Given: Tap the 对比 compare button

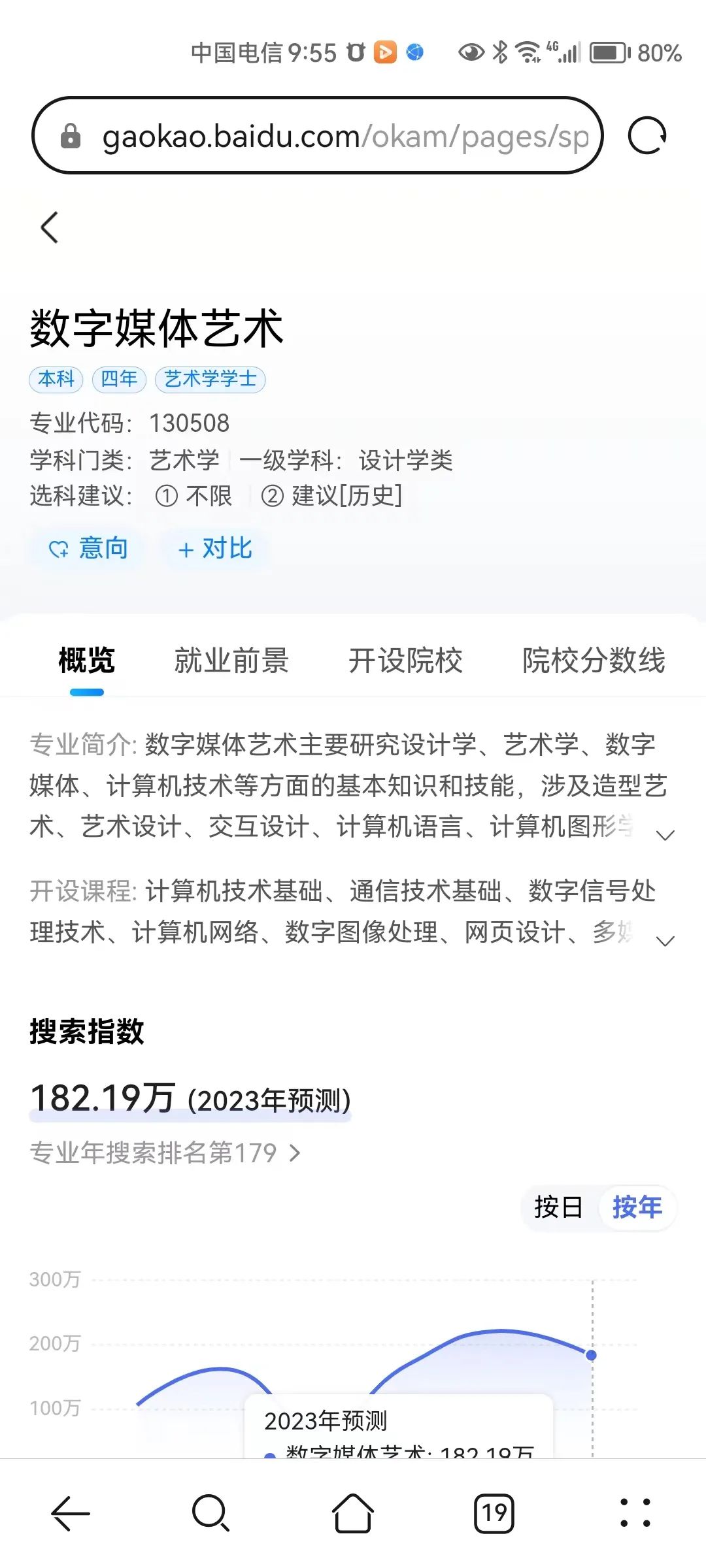Looking at the screenshot, I should pos(214,548).
